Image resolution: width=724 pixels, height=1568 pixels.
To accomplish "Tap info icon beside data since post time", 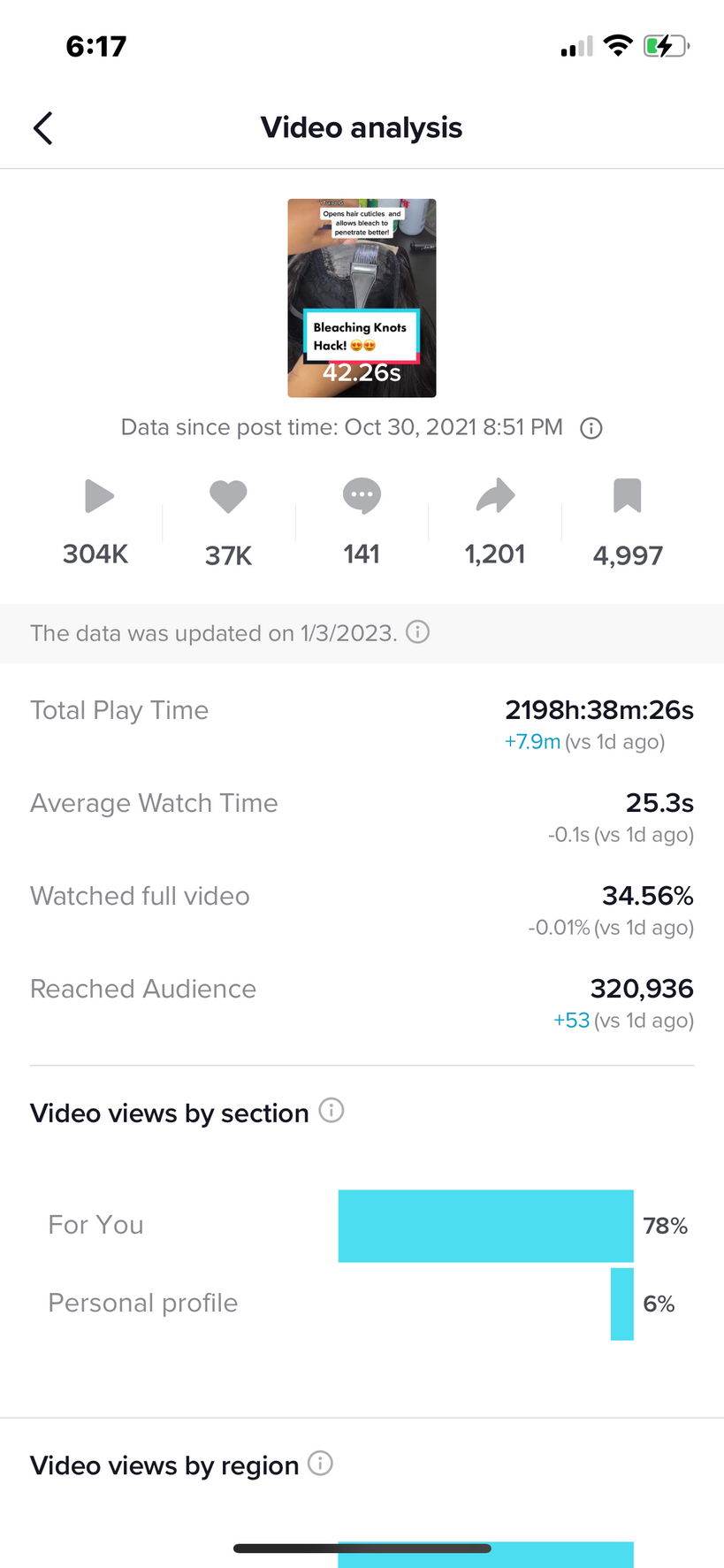I will click(591, 429).
